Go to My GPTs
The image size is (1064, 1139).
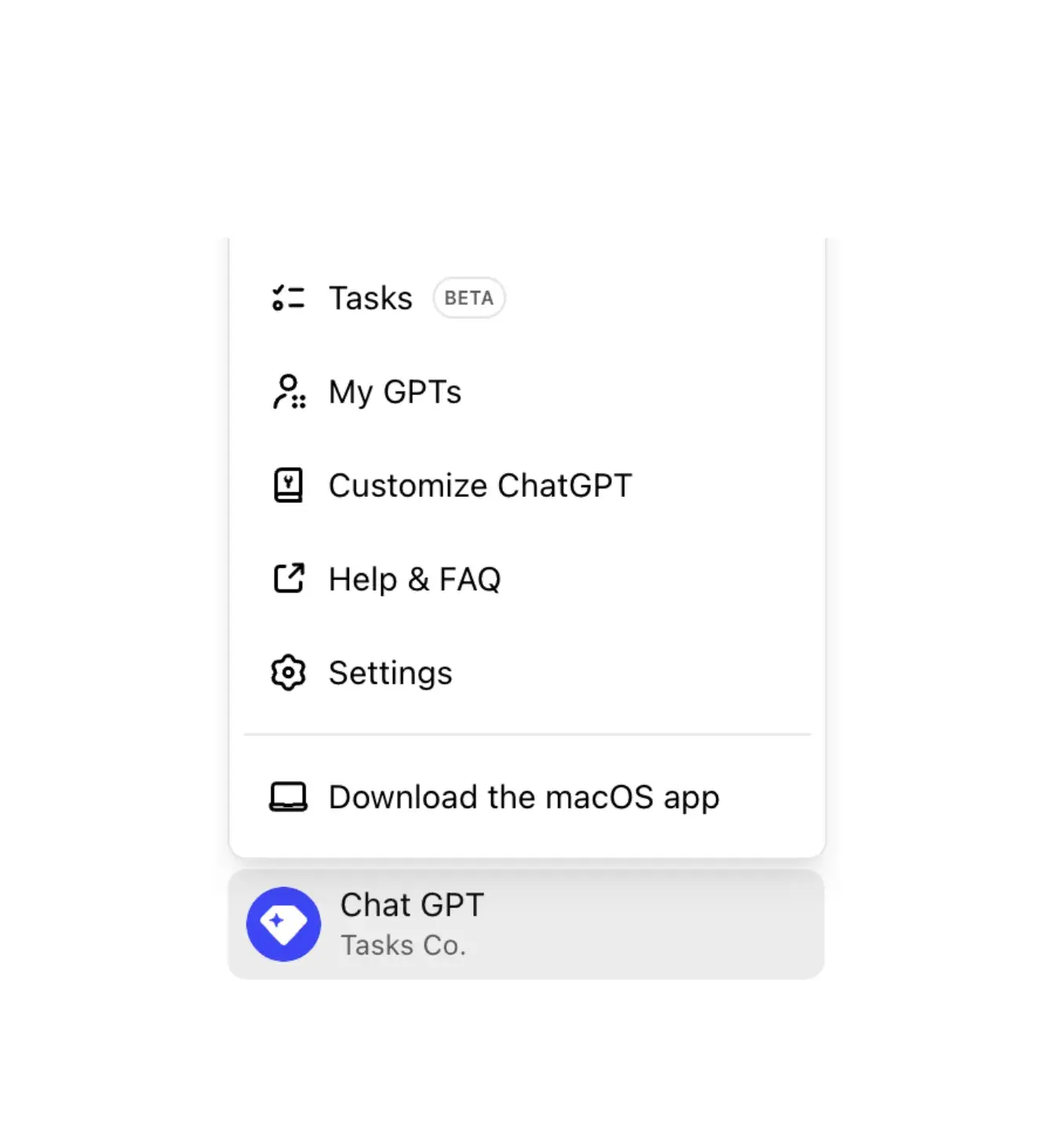pyautogui.click(x=395, y=392)
